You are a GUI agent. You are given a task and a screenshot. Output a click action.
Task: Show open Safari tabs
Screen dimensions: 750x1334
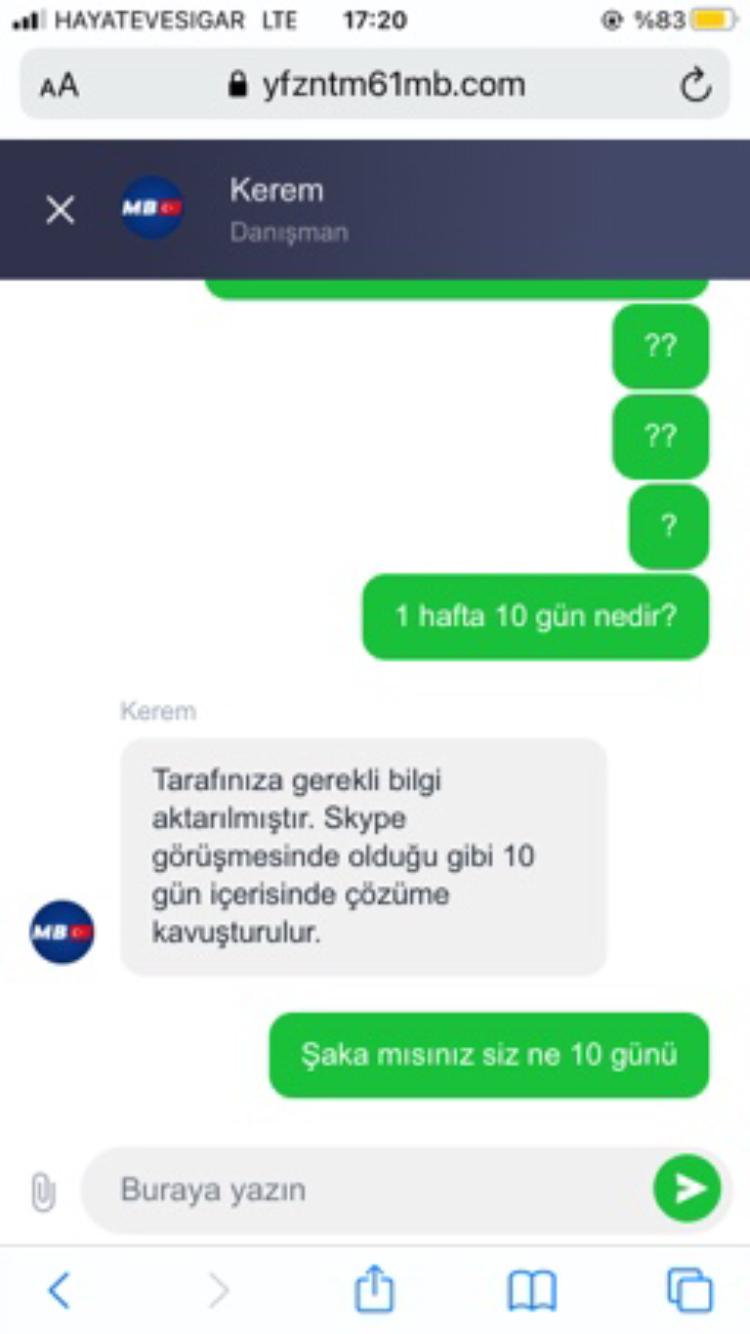(x=690, y=1290)
